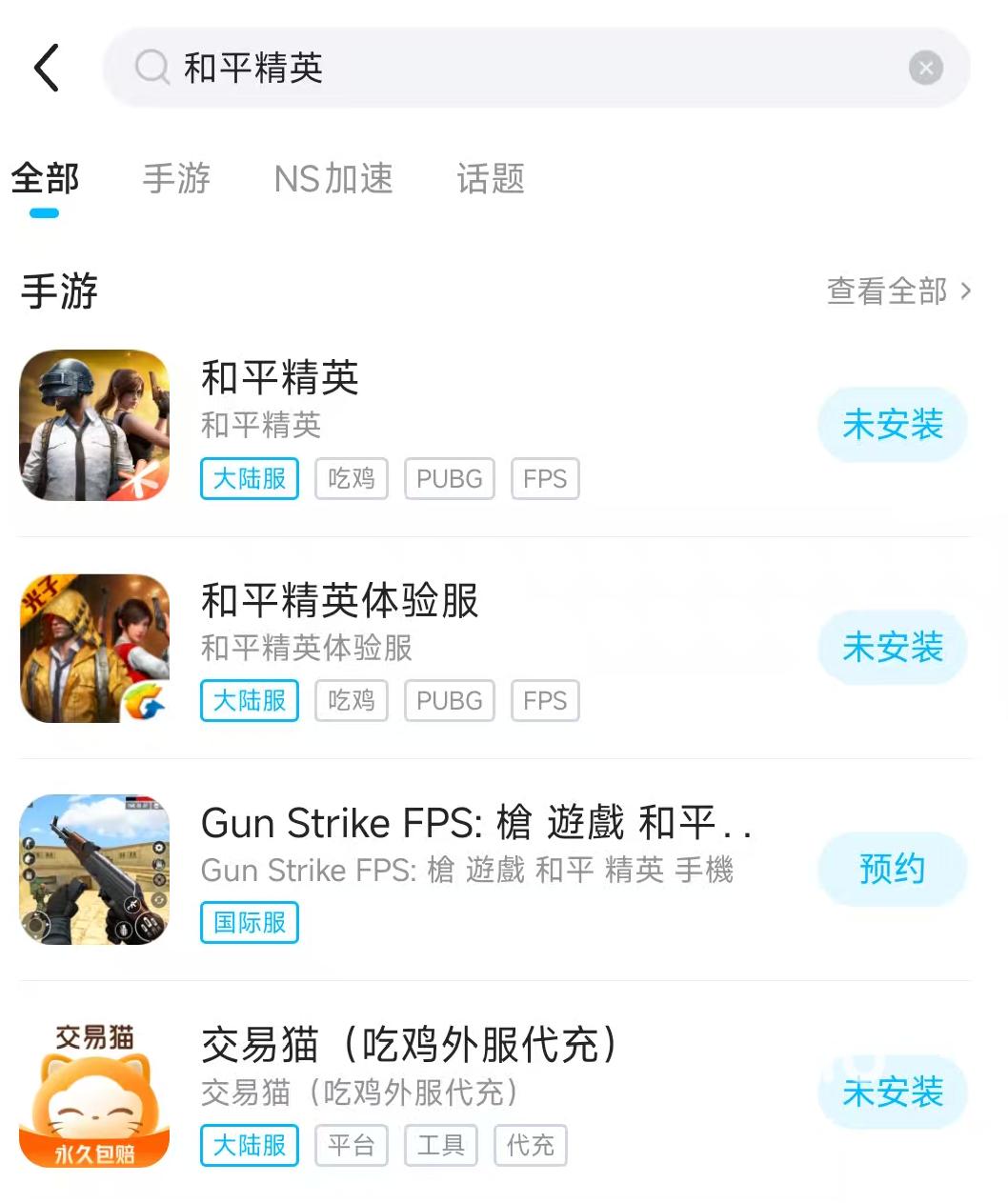Open 查看全部 for mobile games
Screen dimensions: 1008x1203
[x=898, y=291]
